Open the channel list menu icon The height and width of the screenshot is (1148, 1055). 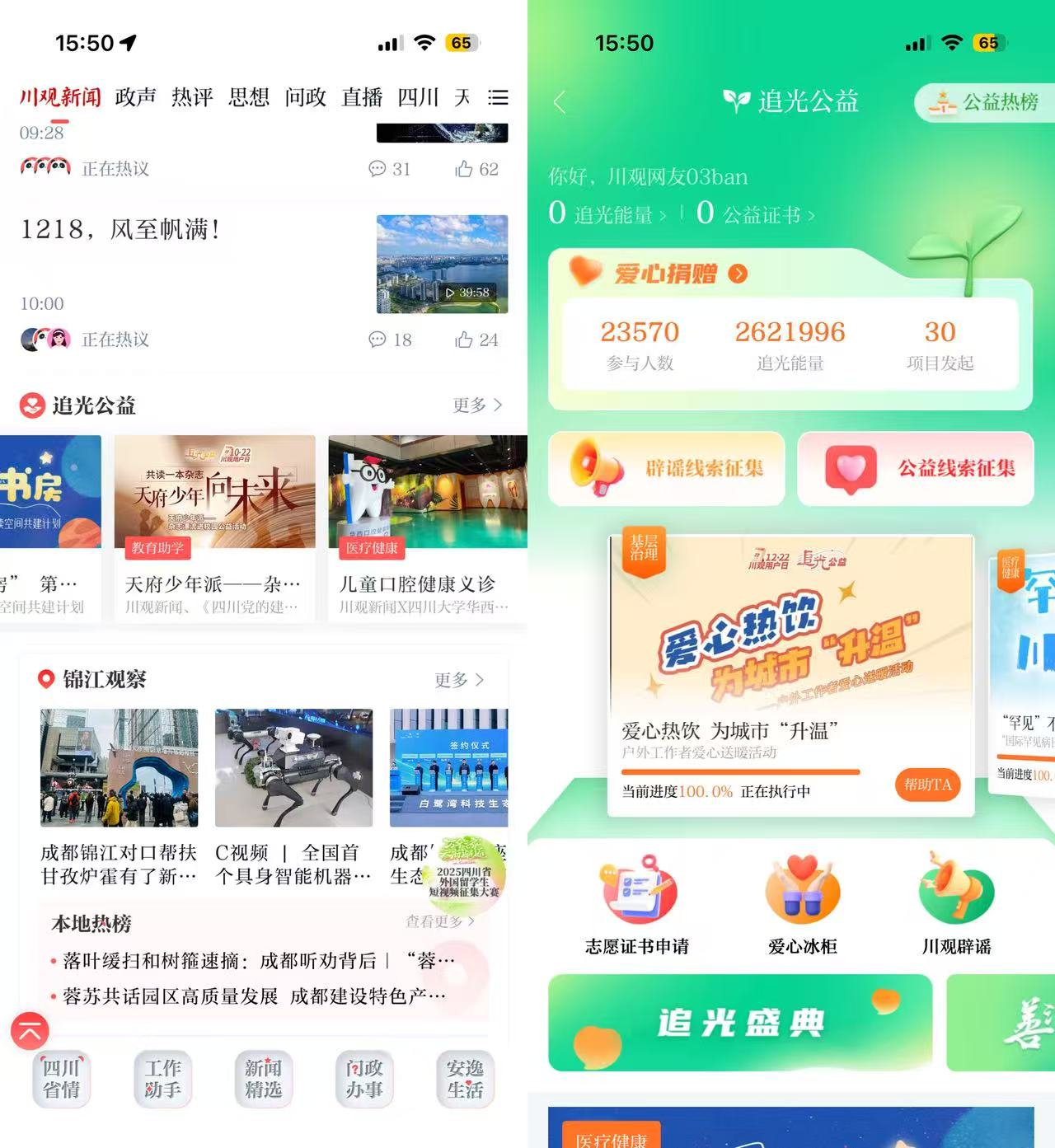498,98
